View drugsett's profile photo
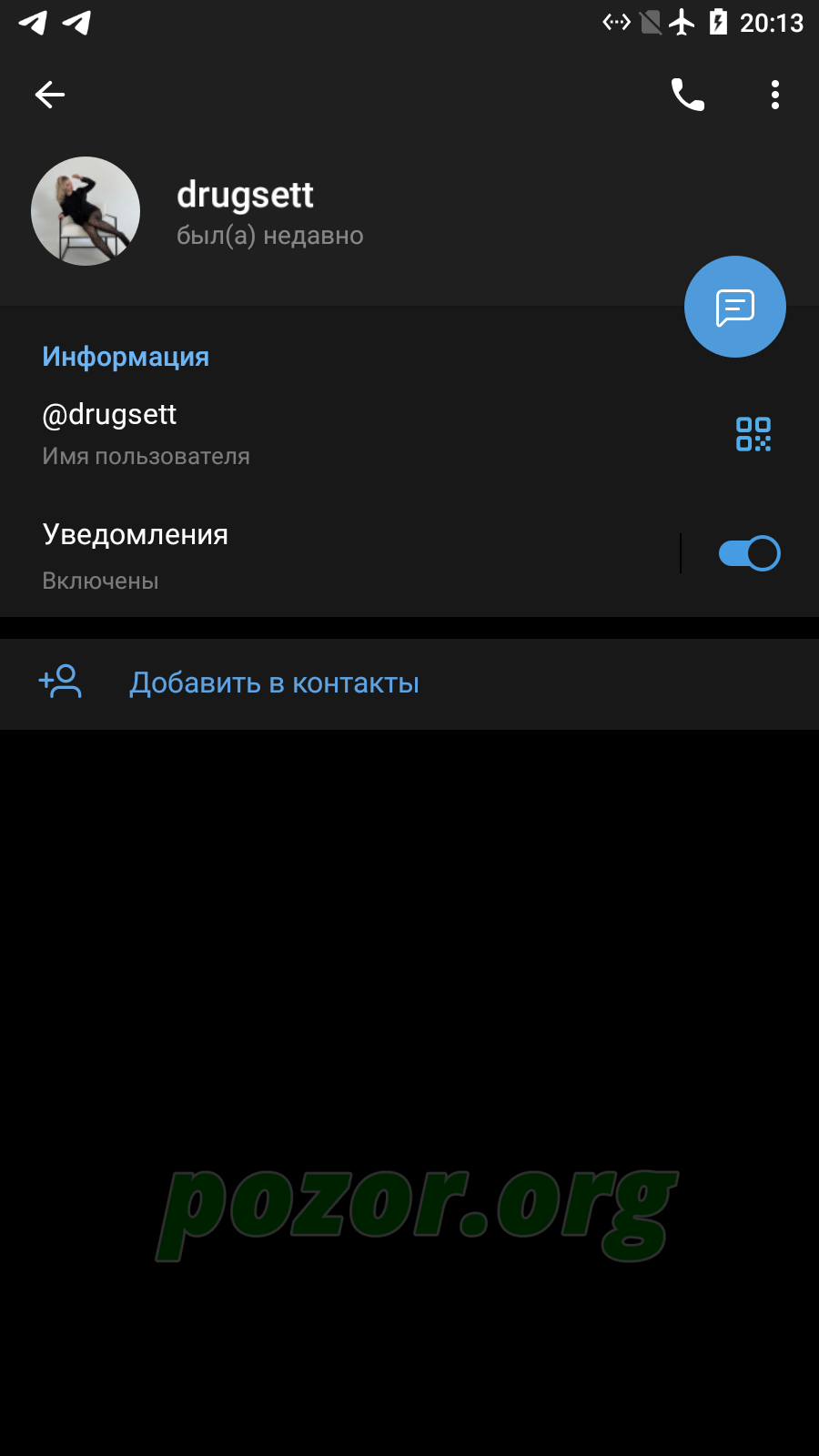Image resolution: width=819 pixels, height=1456 pixels. coord(86,211)
